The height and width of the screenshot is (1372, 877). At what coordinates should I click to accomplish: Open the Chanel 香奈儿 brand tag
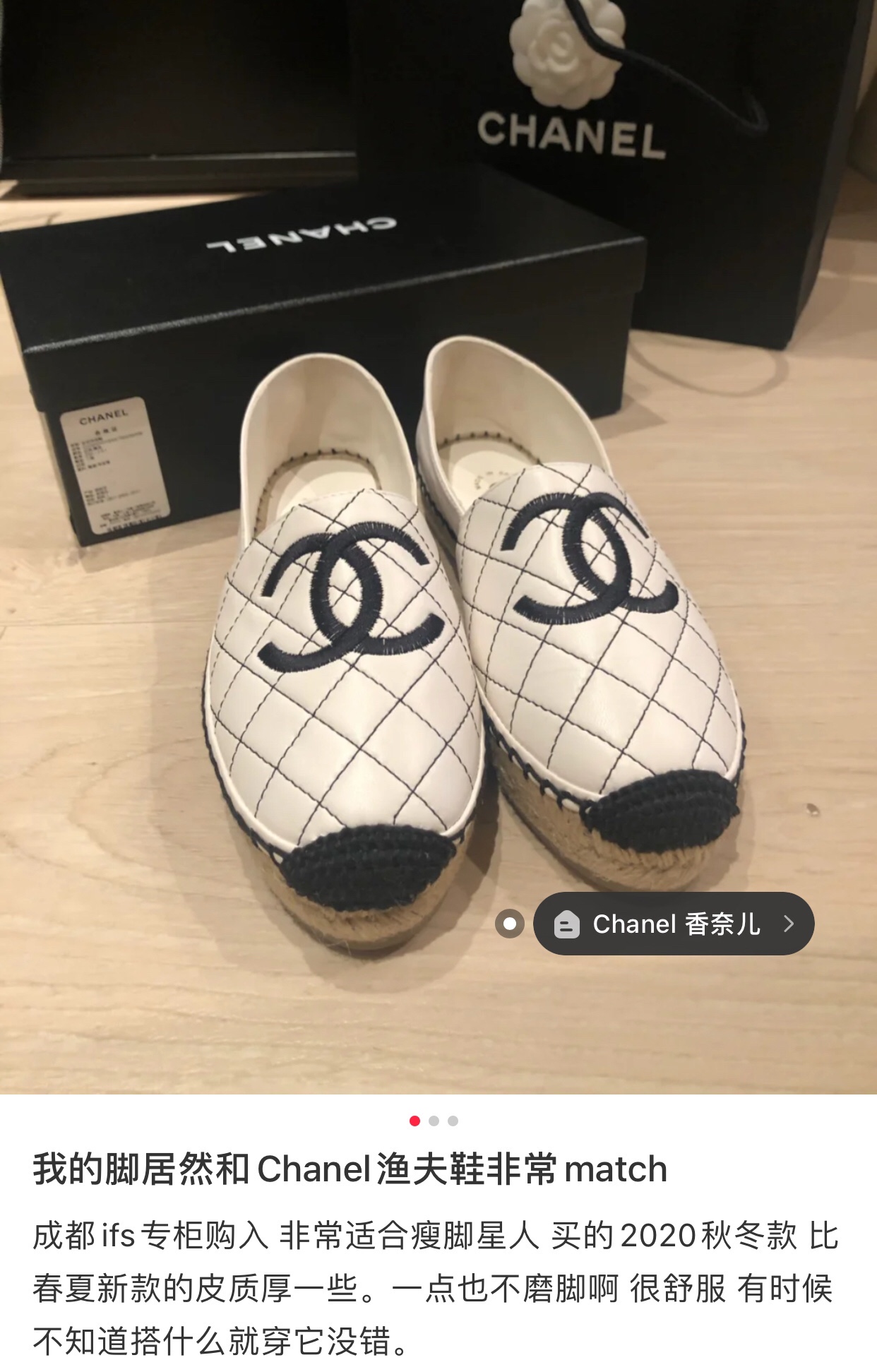click(674, 924)
